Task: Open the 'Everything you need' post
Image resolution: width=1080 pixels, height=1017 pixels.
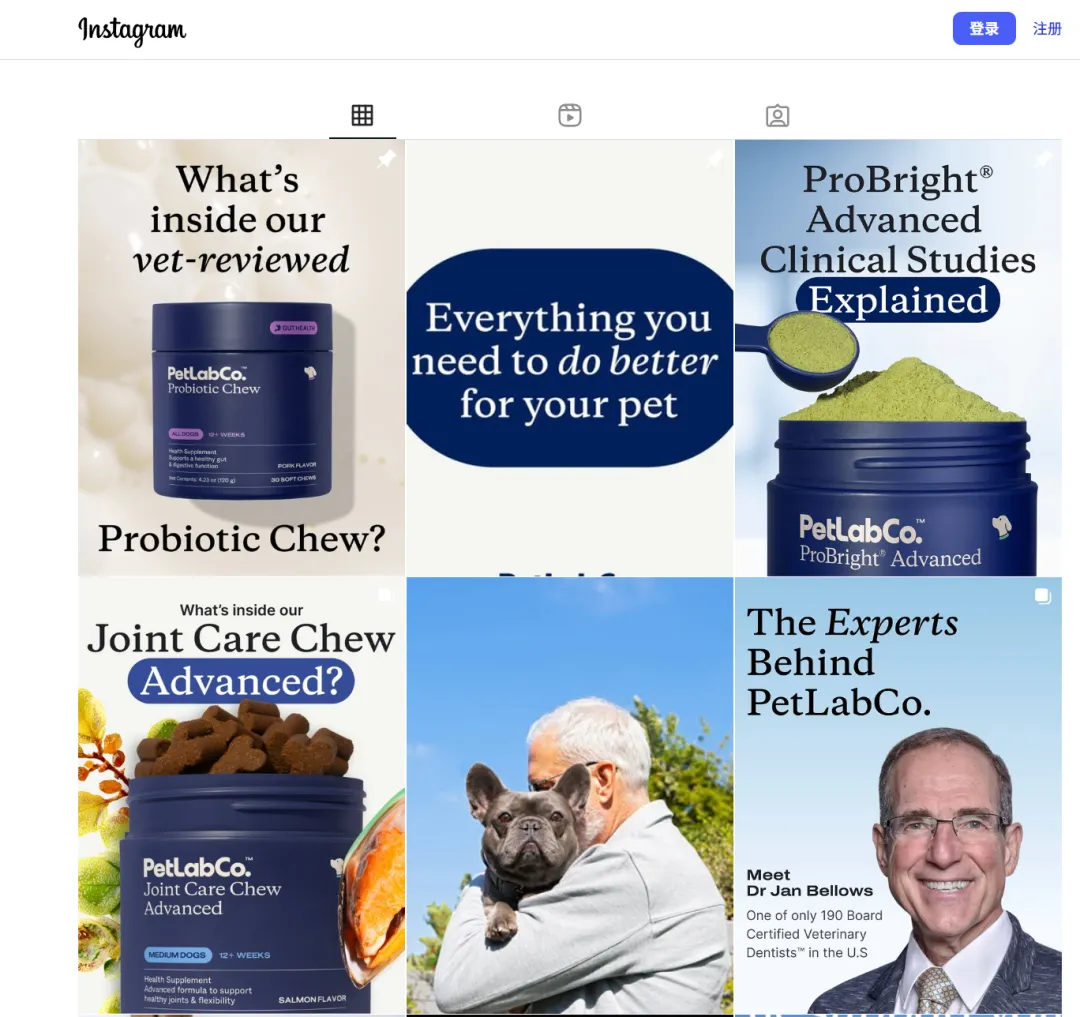Action: (x=569, y=358)
